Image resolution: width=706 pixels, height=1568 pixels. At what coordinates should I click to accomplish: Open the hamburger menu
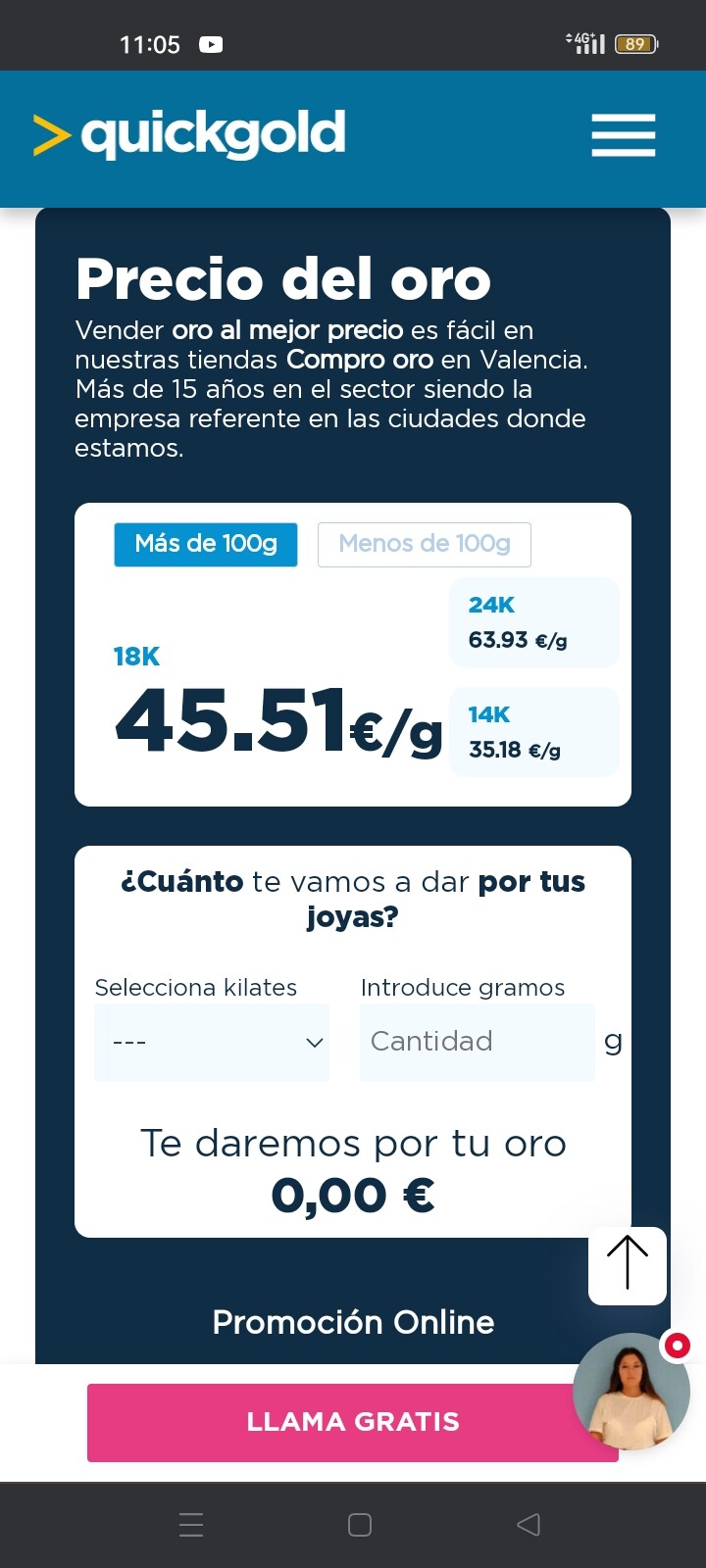(623, 135)
